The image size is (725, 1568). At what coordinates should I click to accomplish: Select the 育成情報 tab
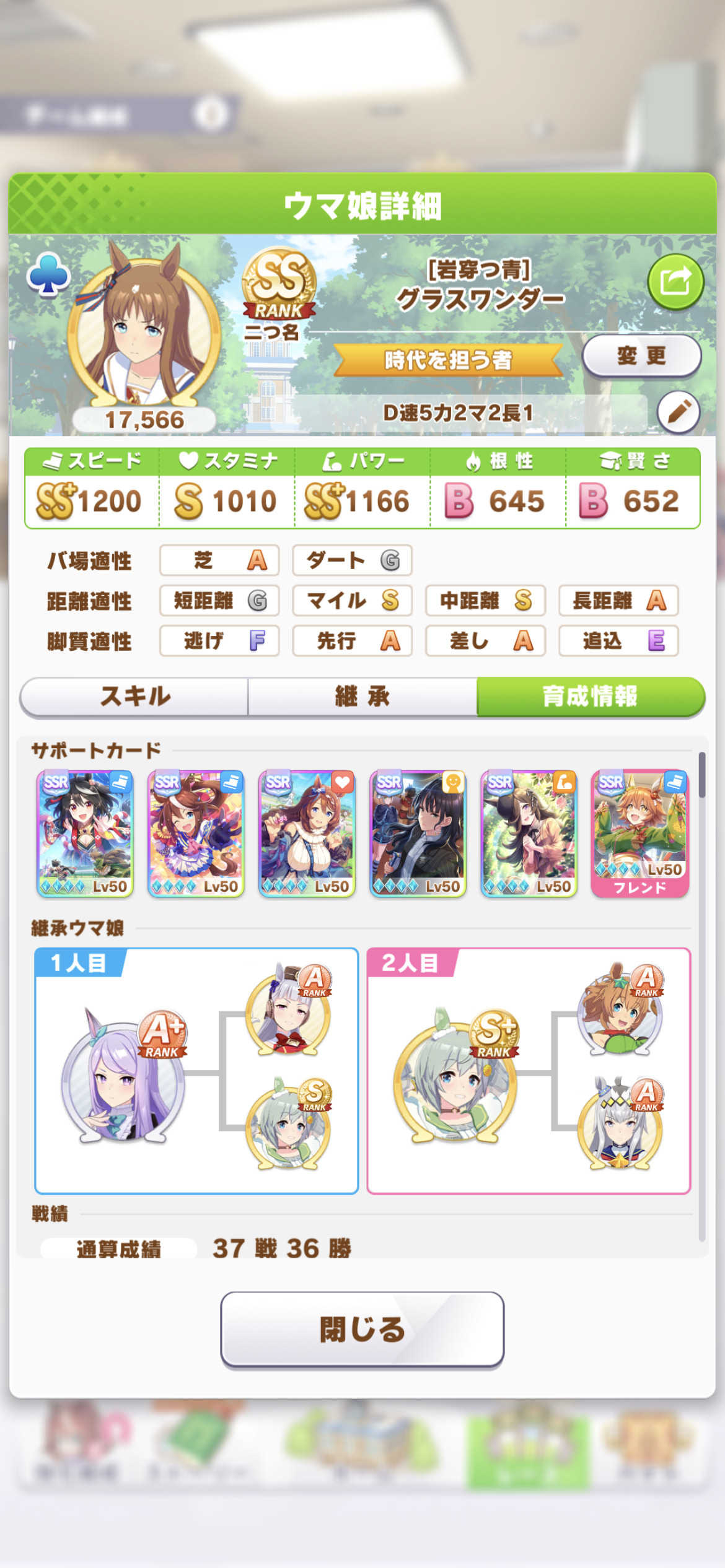click(591, 696)
